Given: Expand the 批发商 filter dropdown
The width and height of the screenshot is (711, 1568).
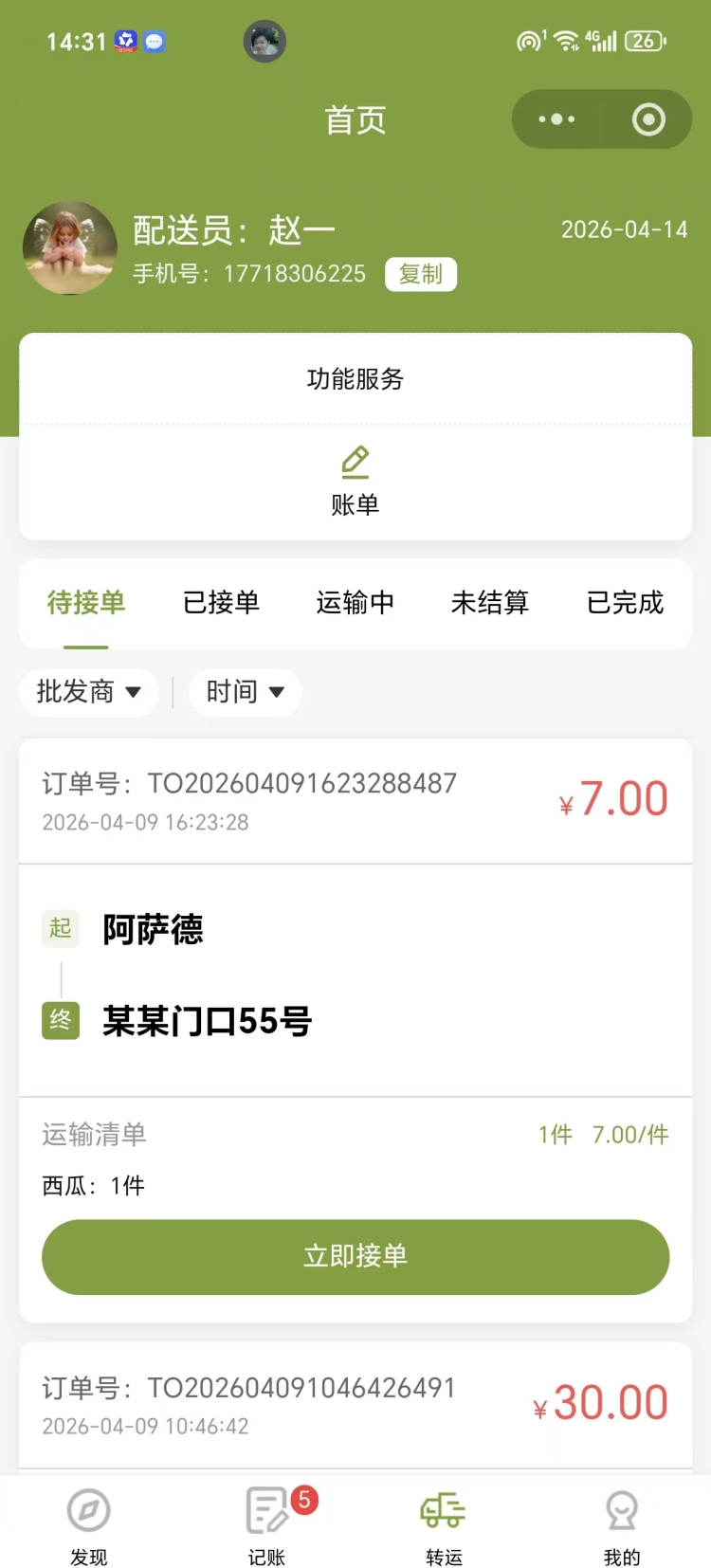Looking at the screenshot, I should (x=88, y=692).
